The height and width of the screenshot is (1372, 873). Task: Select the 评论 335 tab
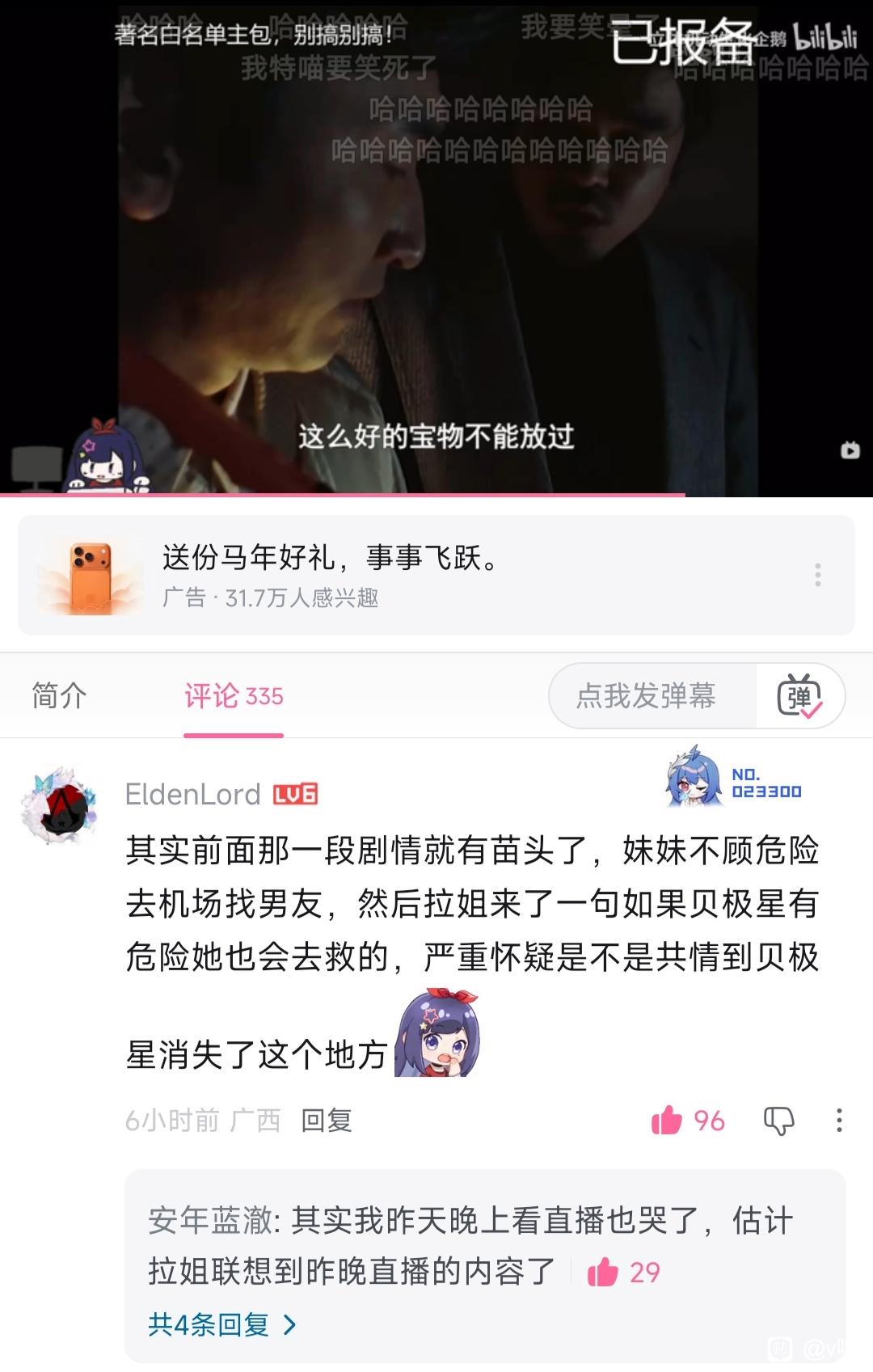click(234, 696)
